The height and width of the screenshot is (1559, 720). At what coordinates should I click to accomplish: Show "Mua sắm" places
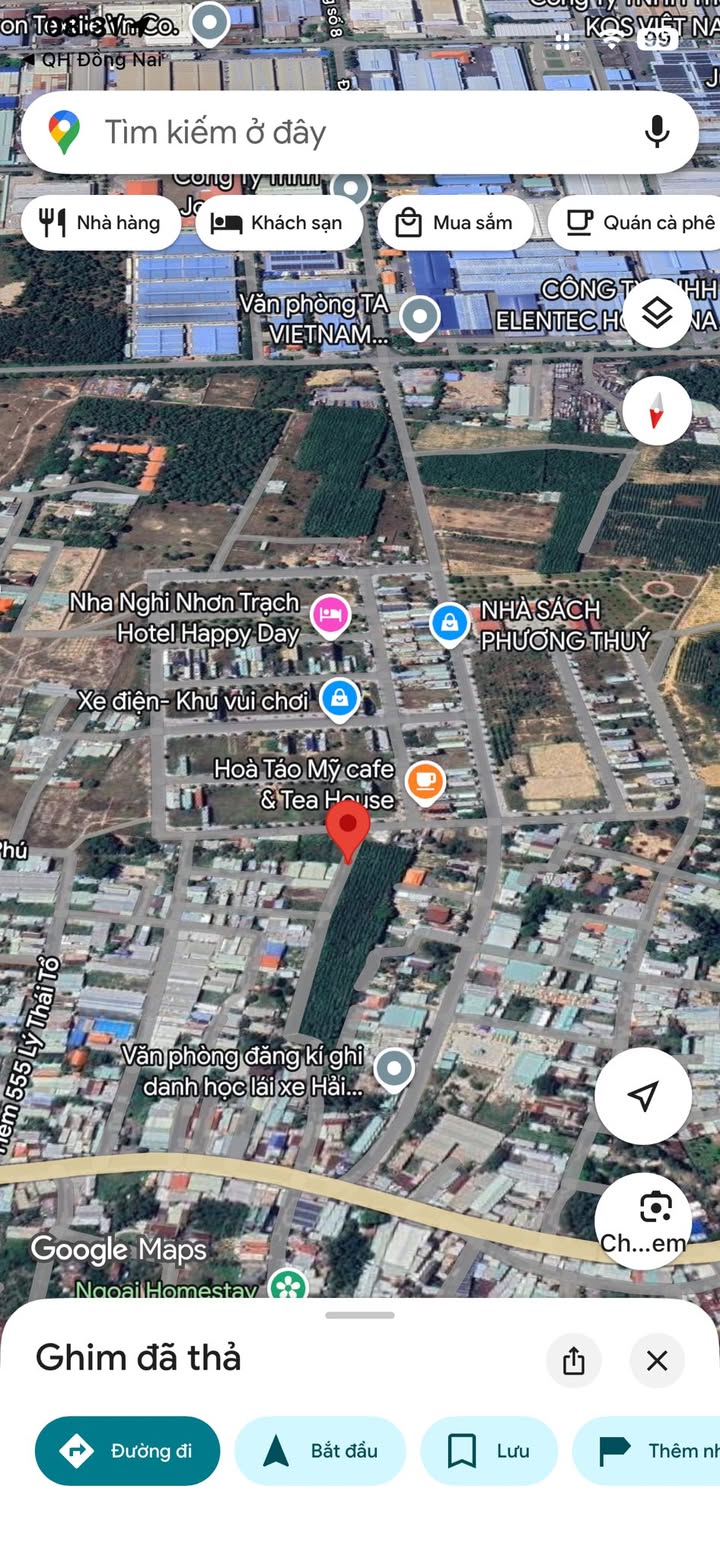coord(455,223)
